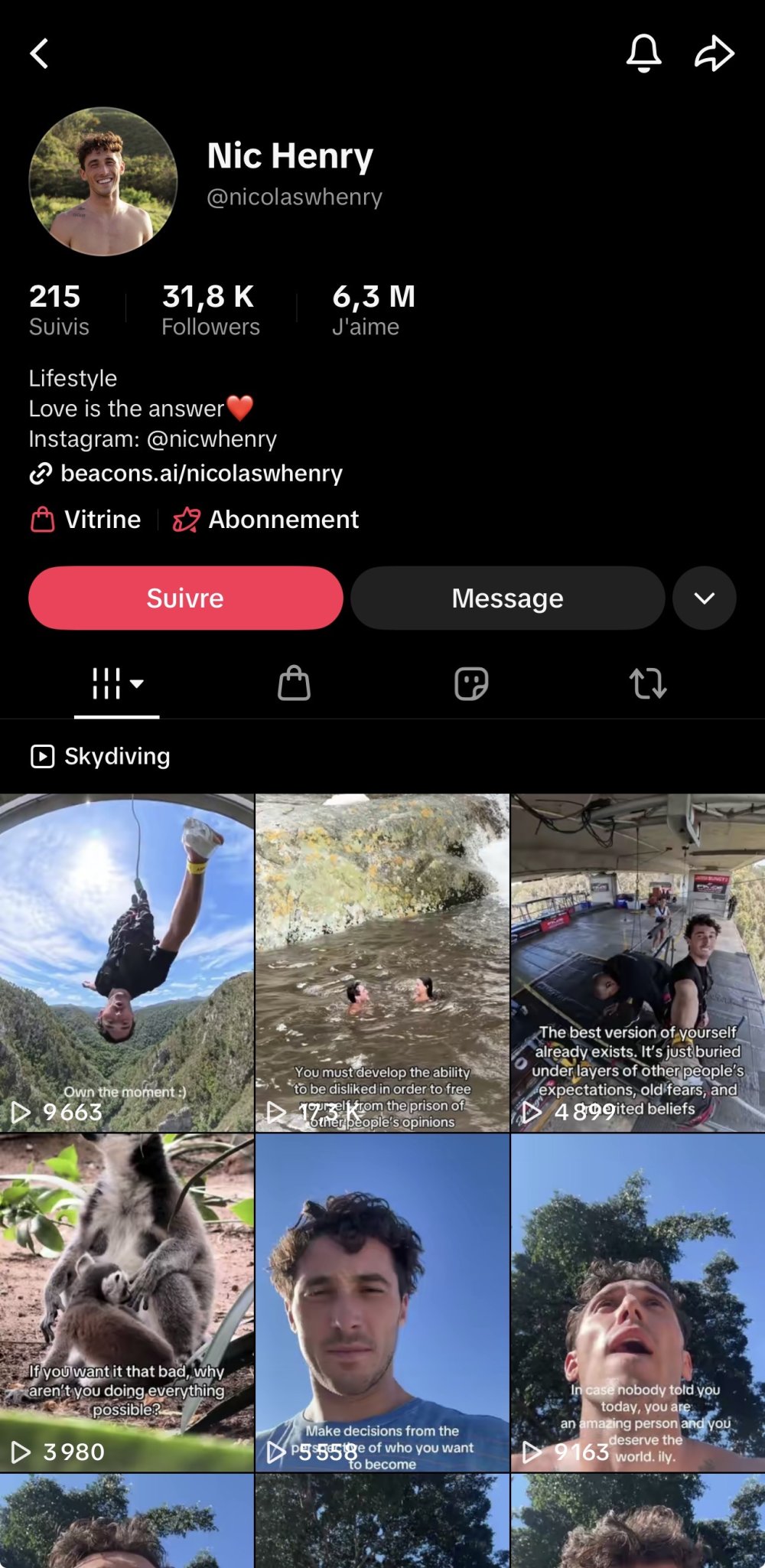Viewport: 765px width, 1568px height.
Task: Open the Abonnement option
Action: [266, 520]
